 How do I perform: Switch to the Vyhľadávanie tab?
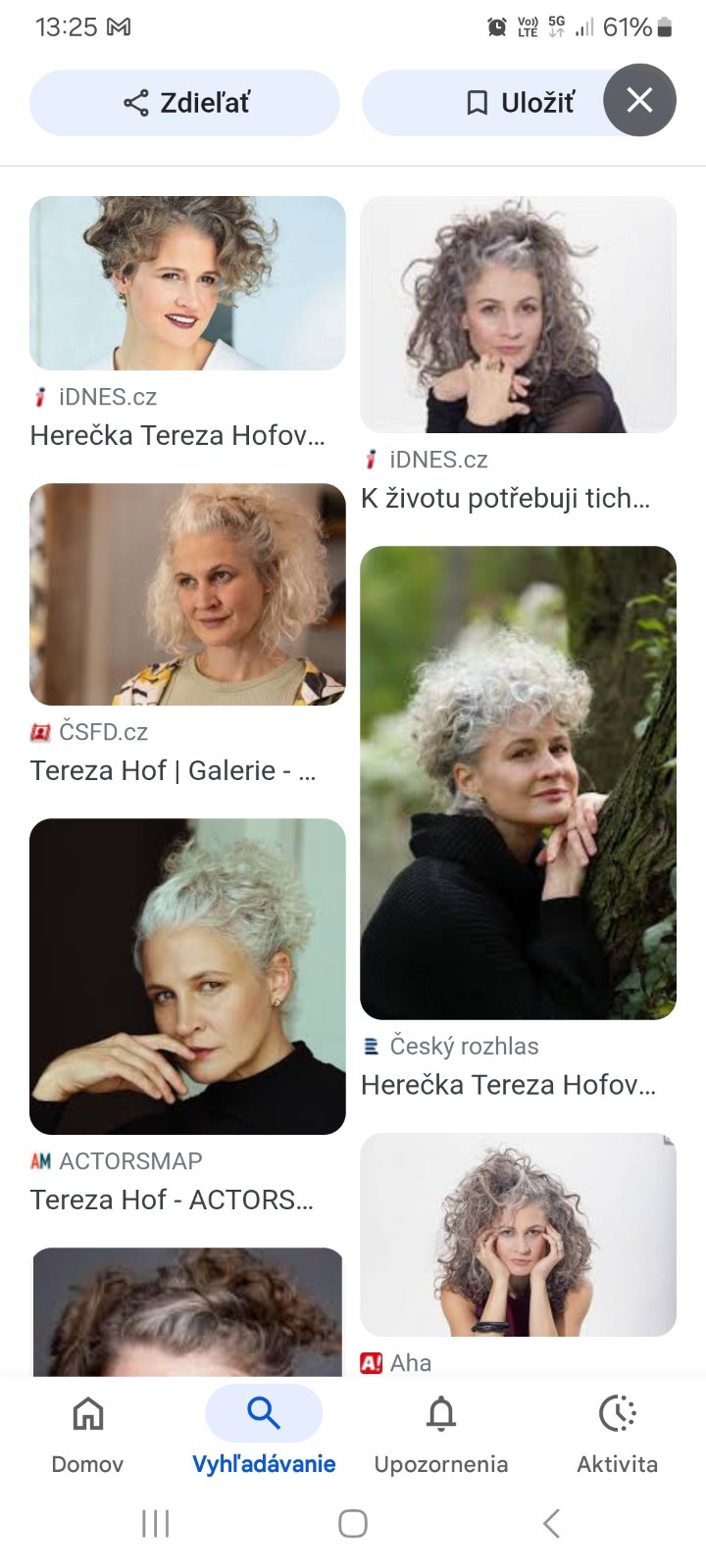pos(264,1431)
